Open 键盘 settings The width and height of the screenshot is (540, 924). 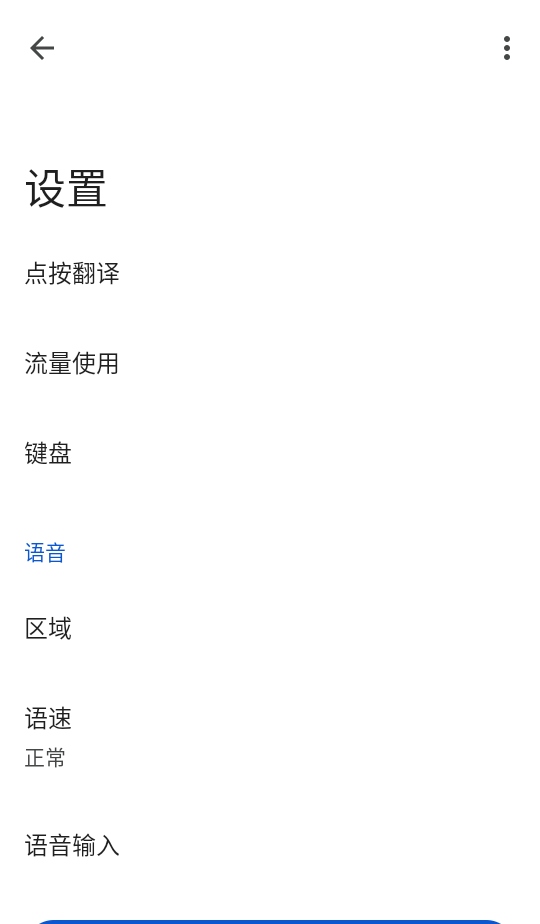coord(270,453)
